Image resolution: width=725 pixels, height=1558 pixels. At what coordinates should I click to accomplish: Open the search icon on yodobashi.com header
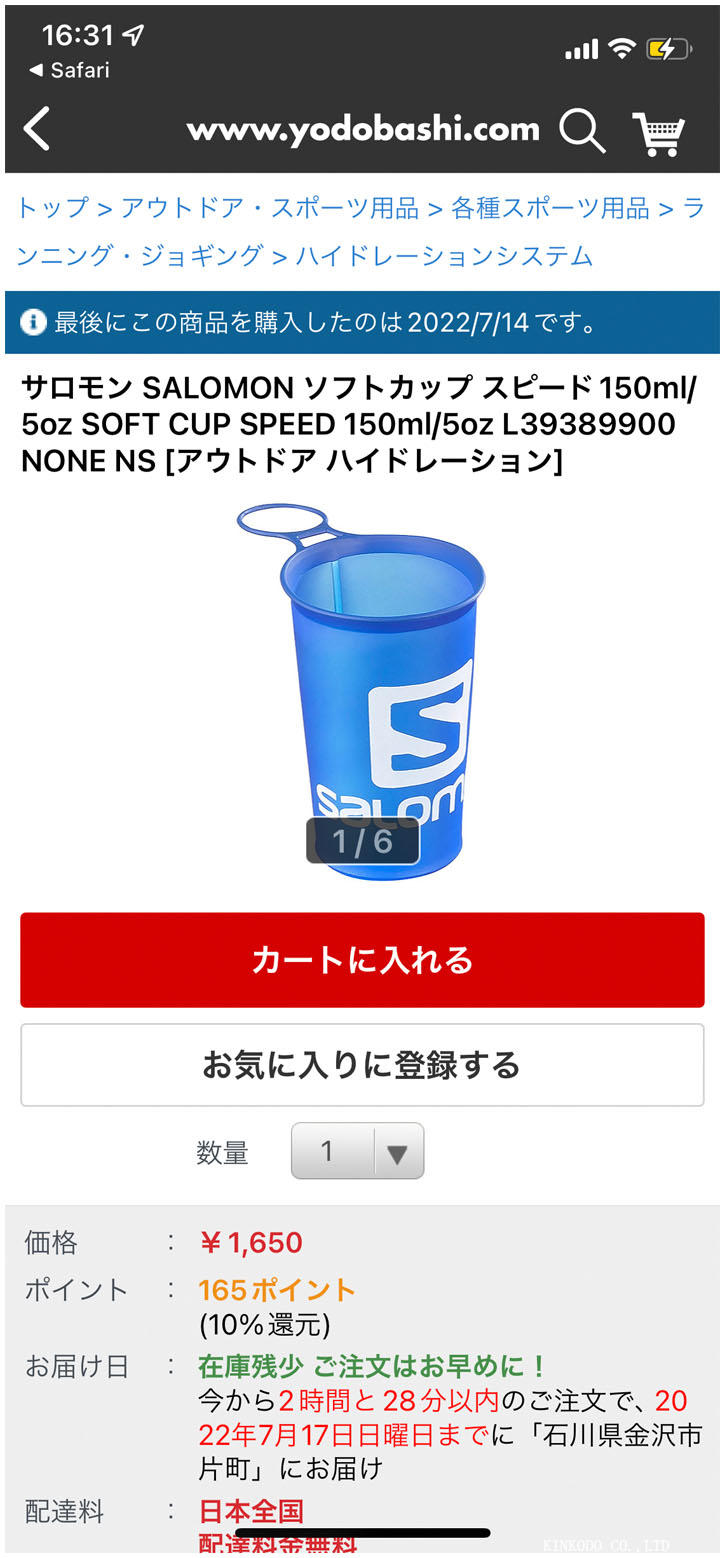click(x=581, y=129)
